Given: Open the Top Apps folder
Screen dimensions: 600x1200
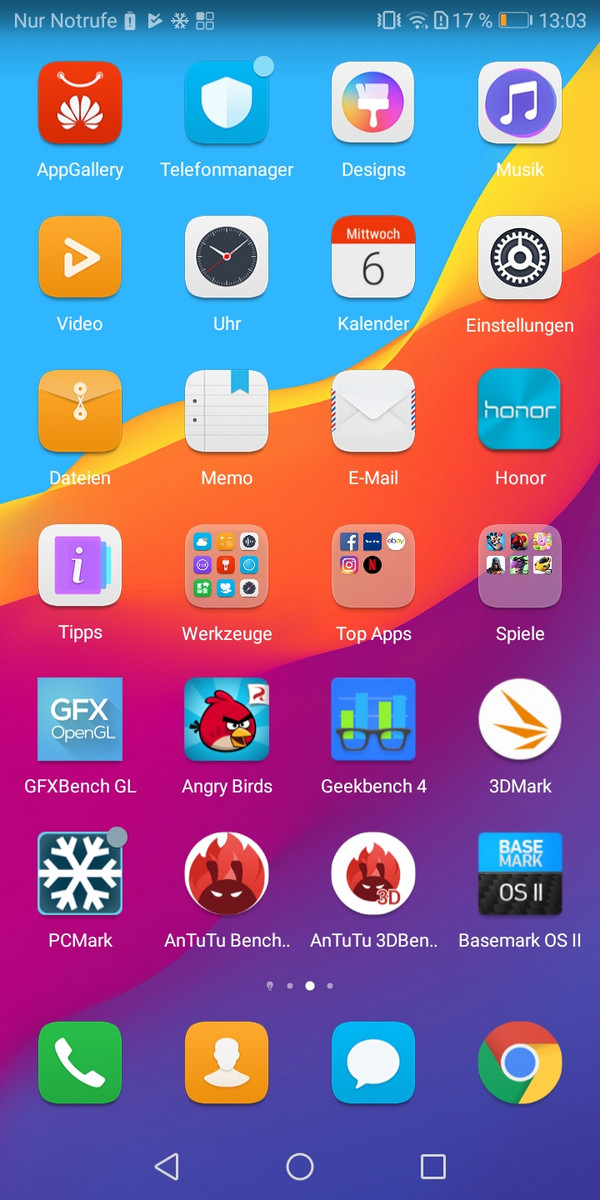Looking at the screenshot, I should [373, 566].
